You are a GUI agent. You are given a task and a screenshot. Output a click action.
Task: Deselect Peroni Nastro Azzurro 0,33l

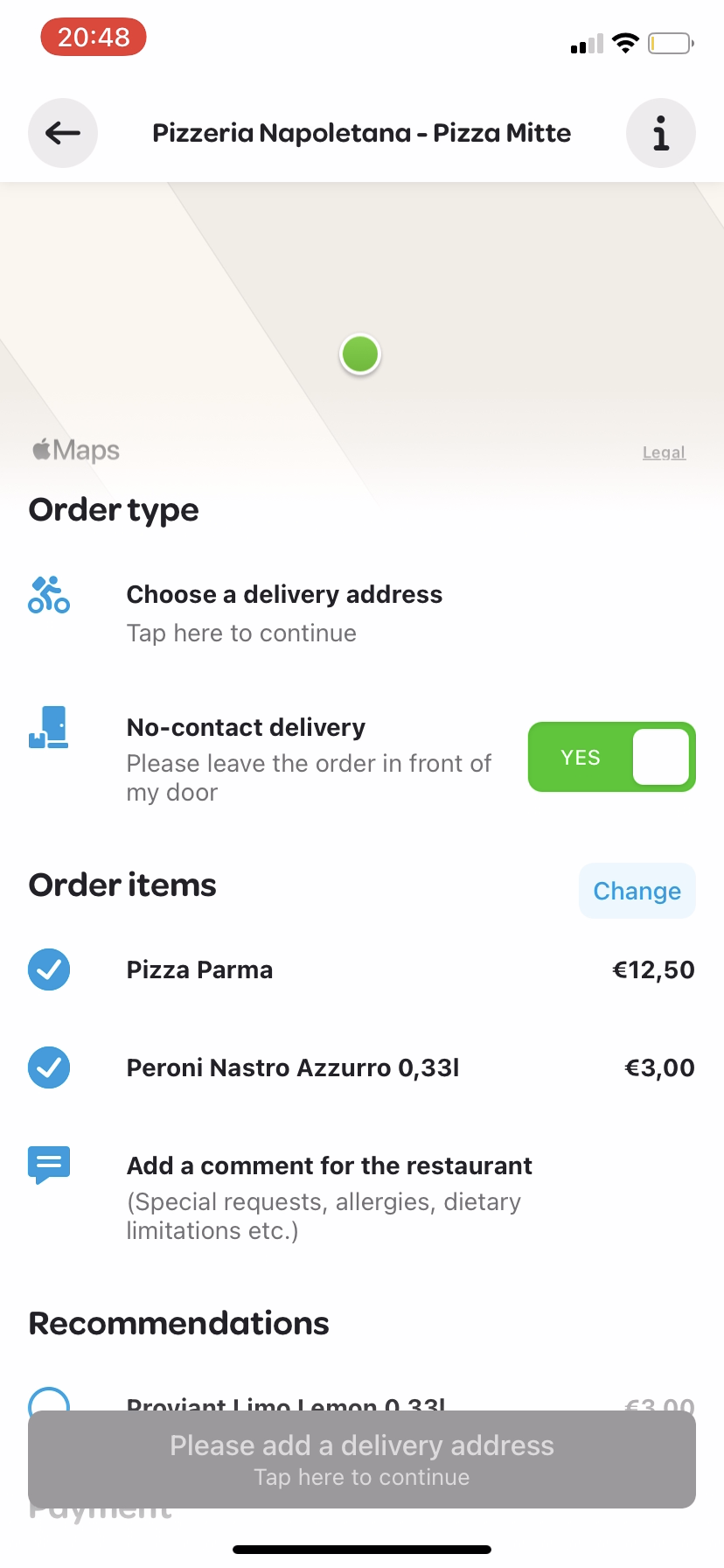pos(48,1067)
